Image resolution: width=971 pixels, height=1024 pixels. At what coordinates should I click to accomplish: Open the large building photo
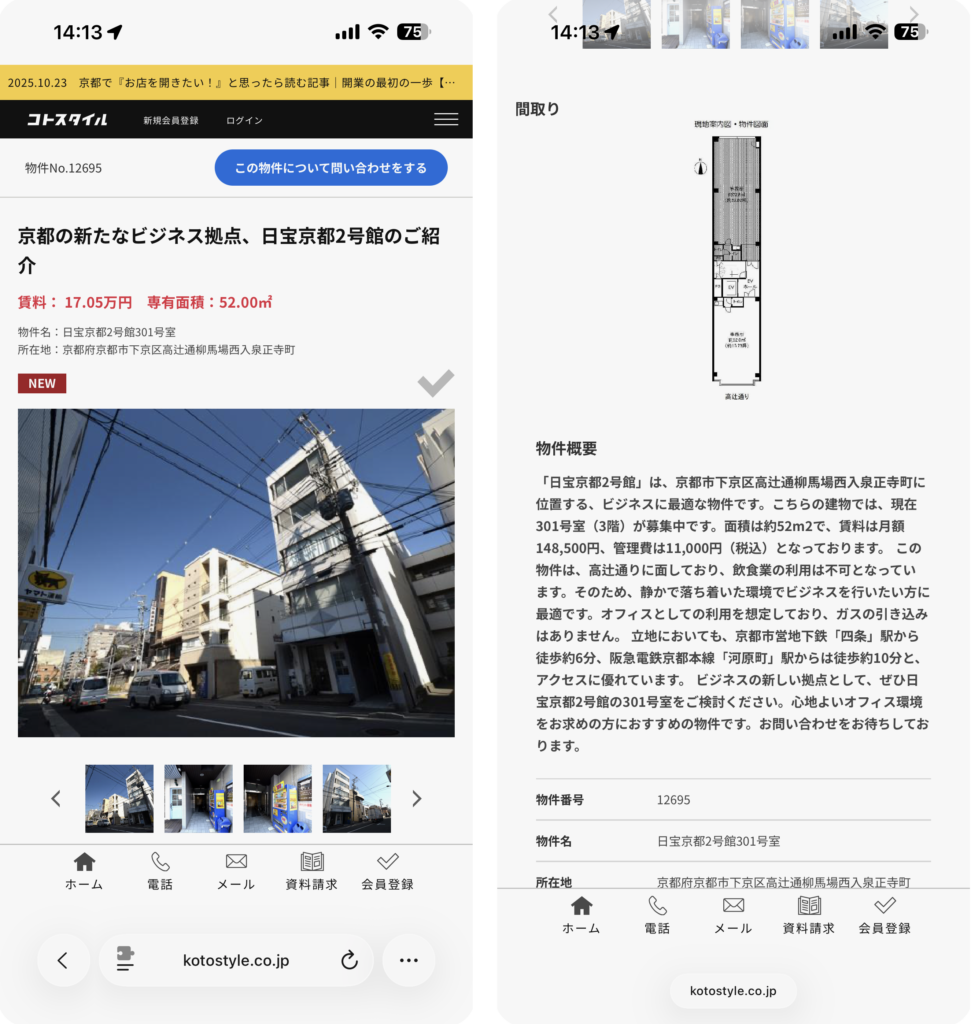click(236, 572)
